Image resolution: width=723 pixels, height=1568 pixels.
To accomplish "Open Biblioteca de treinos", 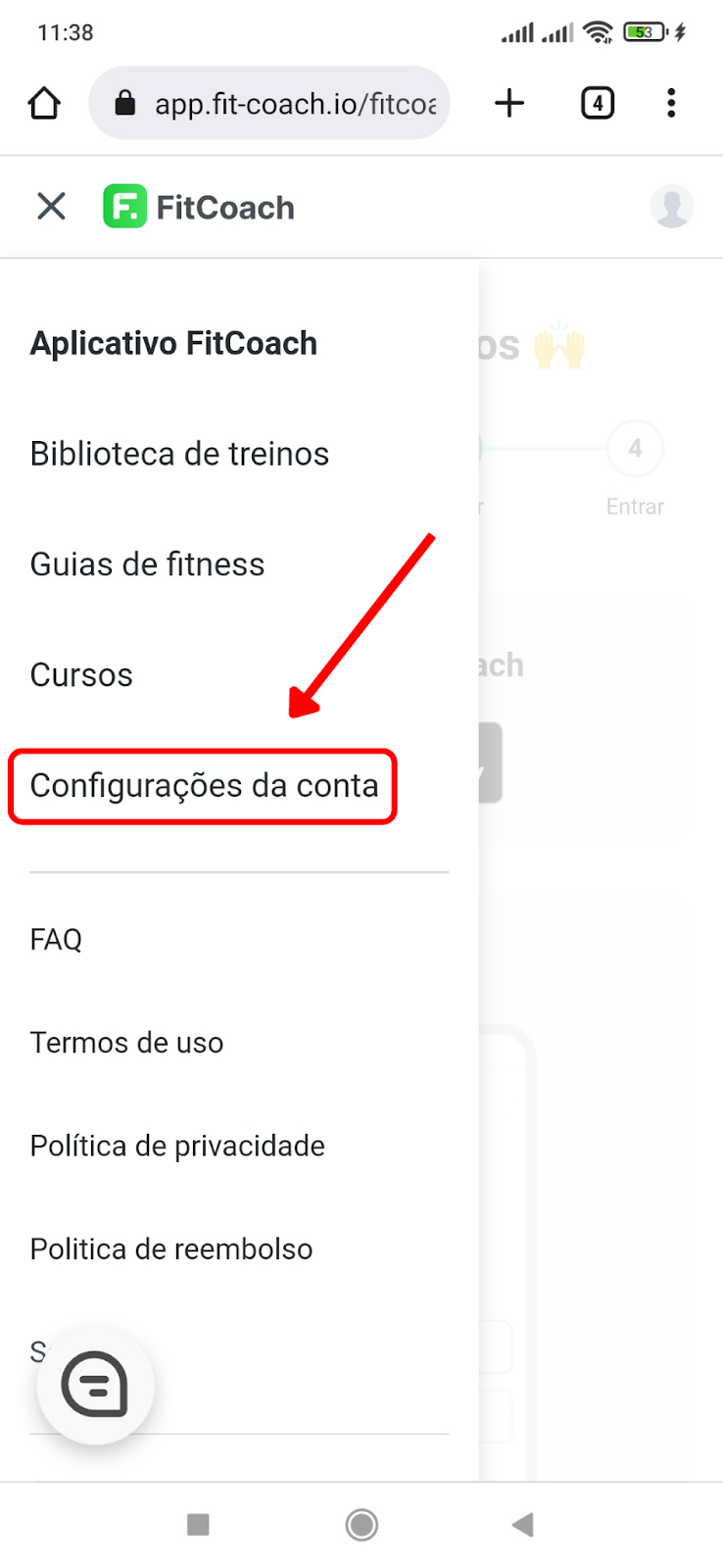I will click(179, 454).
